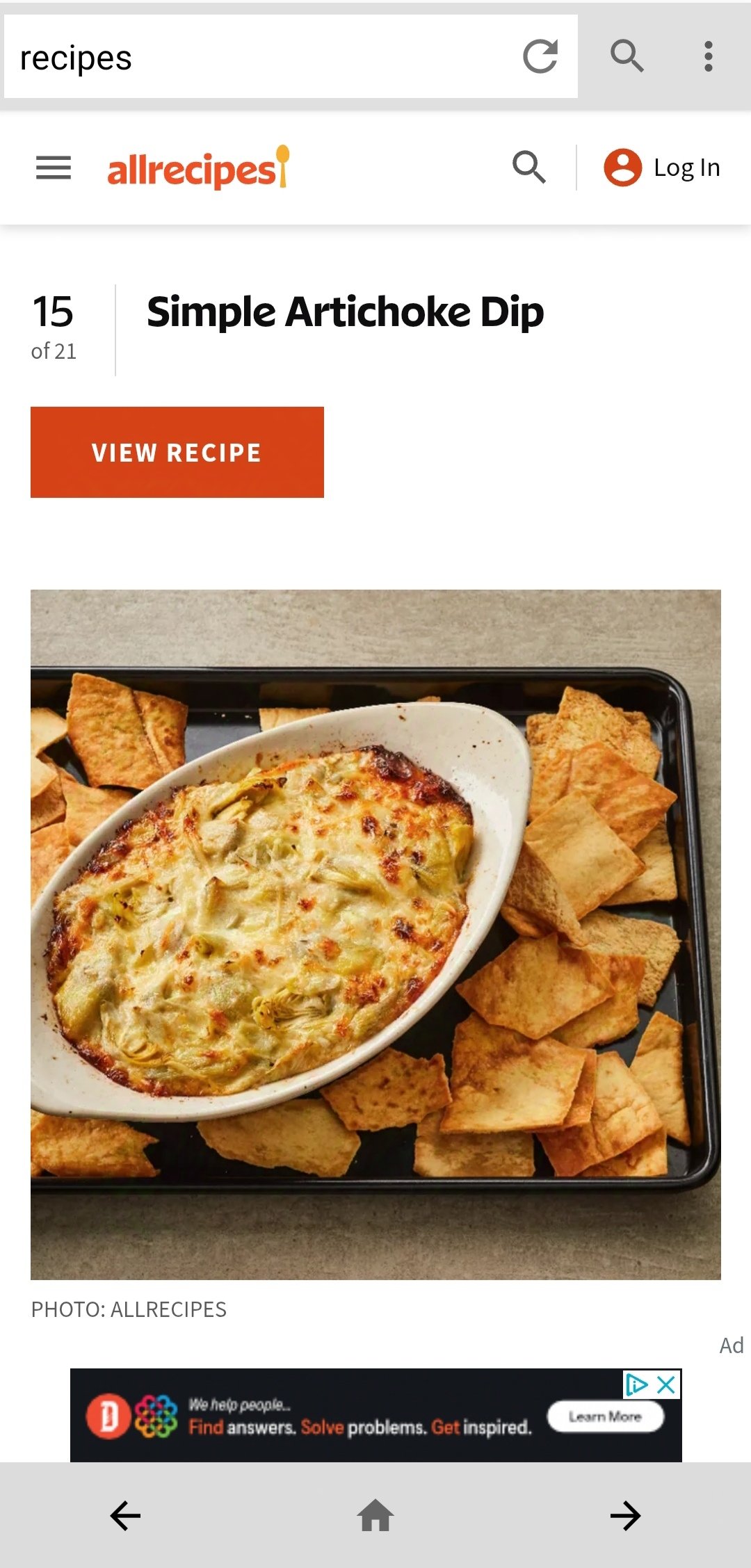Open the artichoke dip photo
Image resolution: width=751 pixels, height=1568 pixels.
375,934
